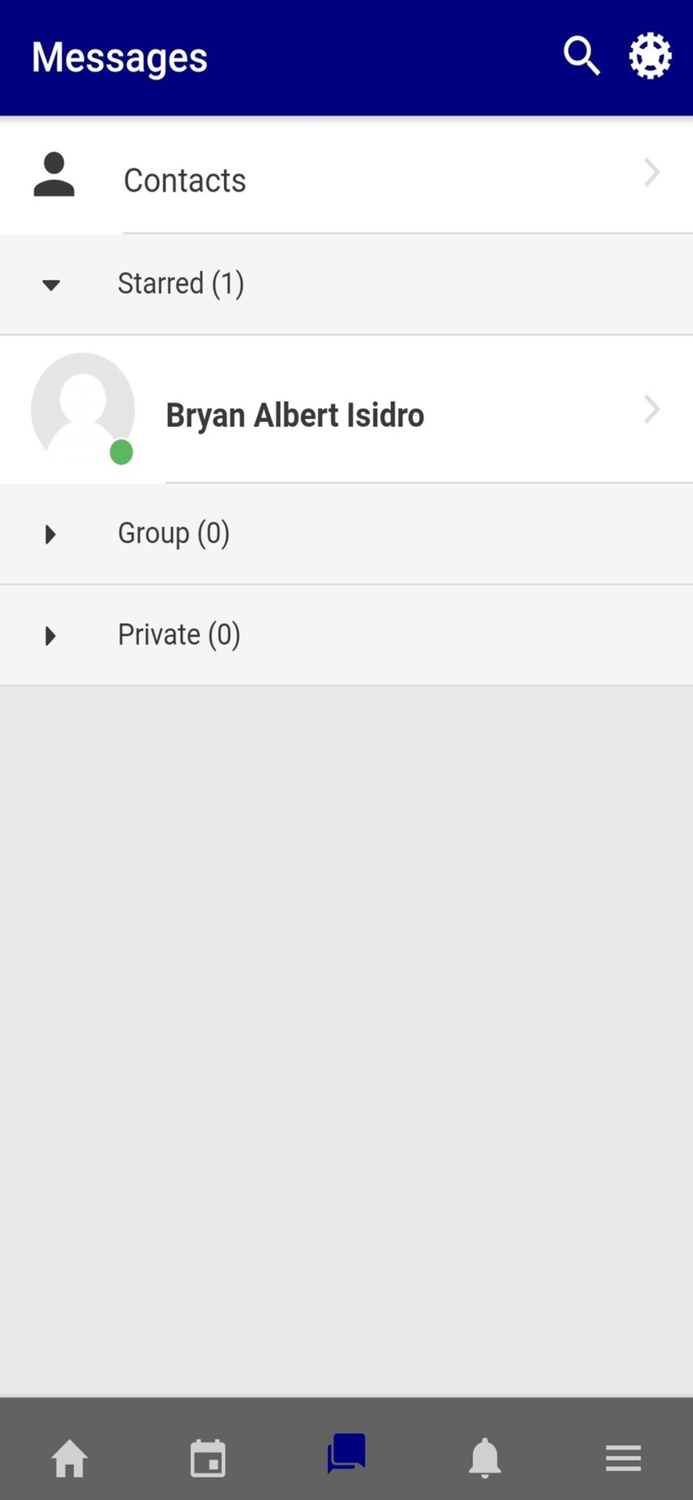
Task: Open conversation with Bryan Albert Isidro
Action: 346,412
